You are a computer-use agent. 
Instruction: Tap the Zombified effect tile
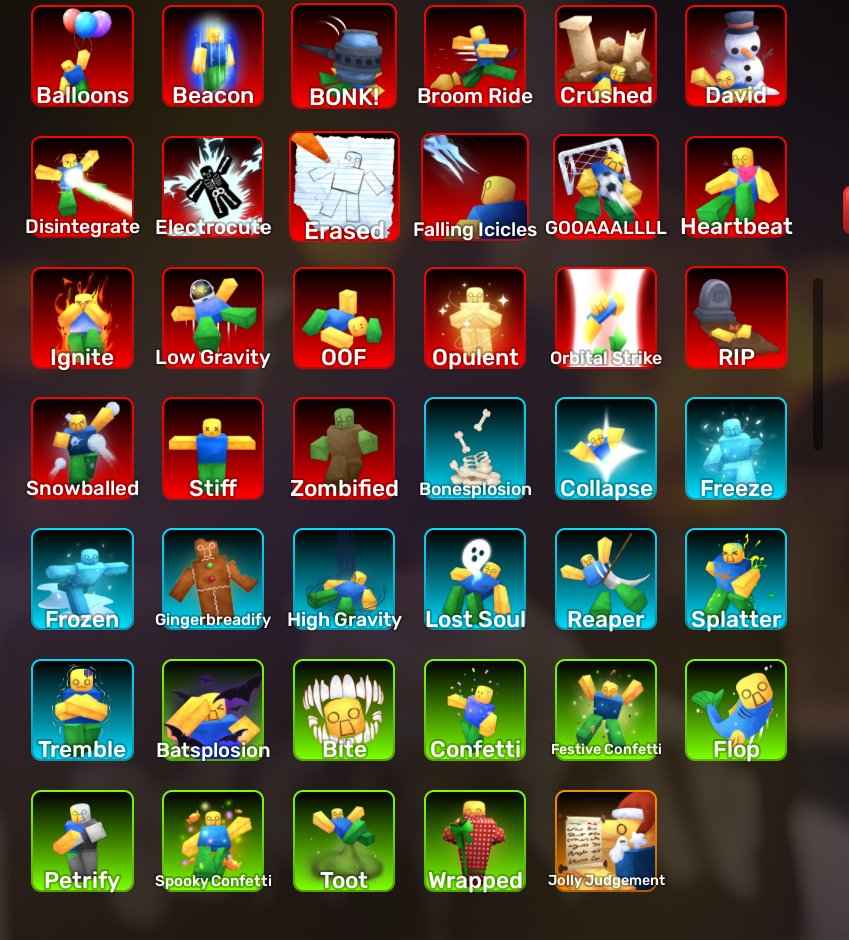coord(344,448)
